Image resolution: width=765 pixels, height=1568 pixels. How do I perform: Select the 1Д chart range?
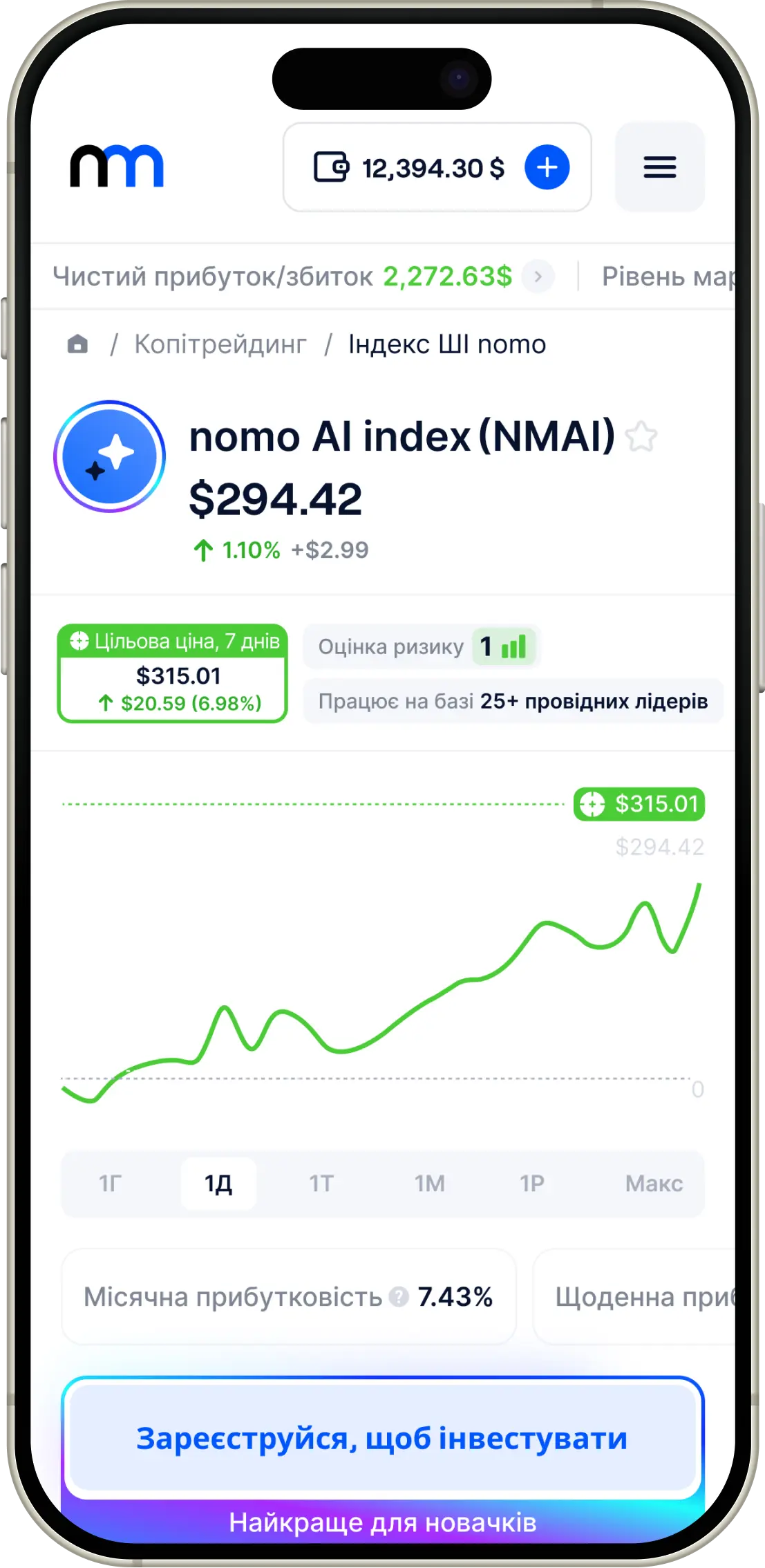click(218, 1184)
